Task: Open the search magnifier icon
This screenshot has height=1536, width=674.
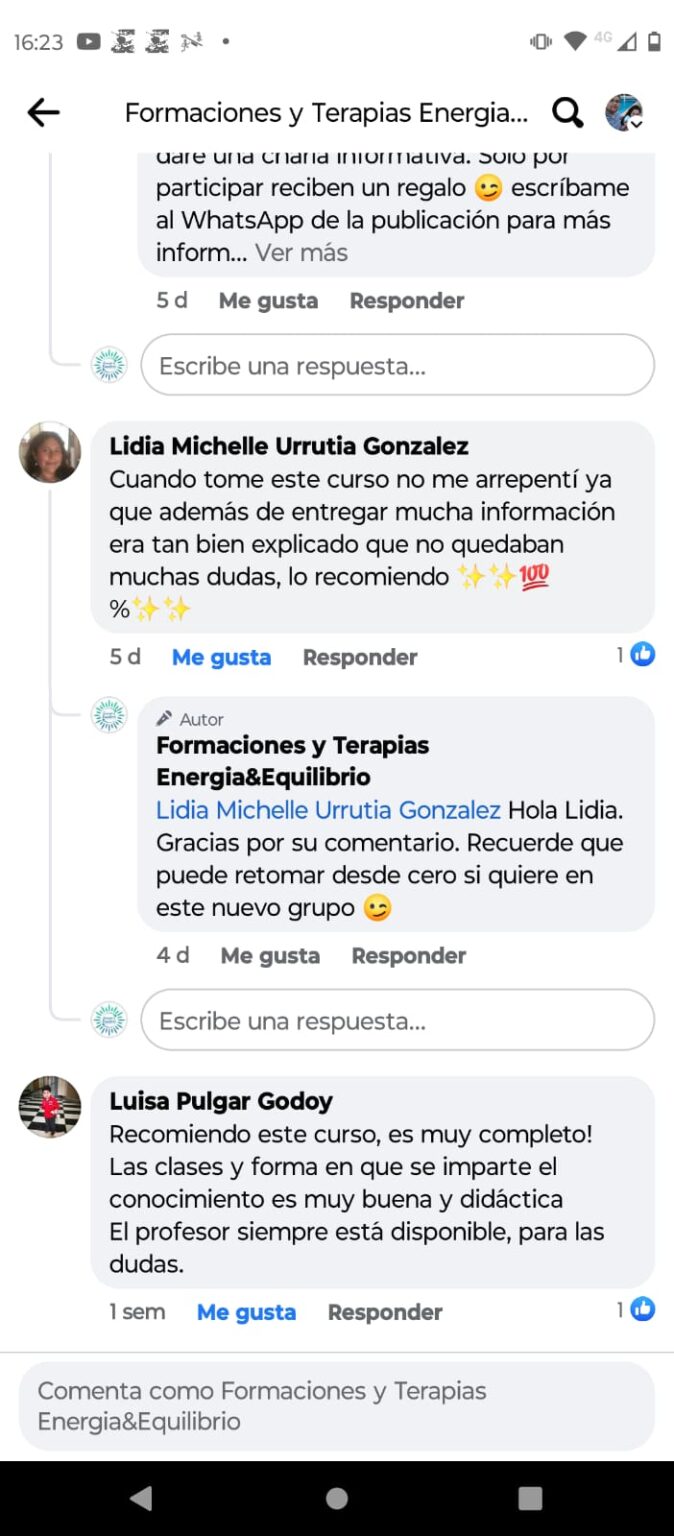Action: [x=567, y=113]
